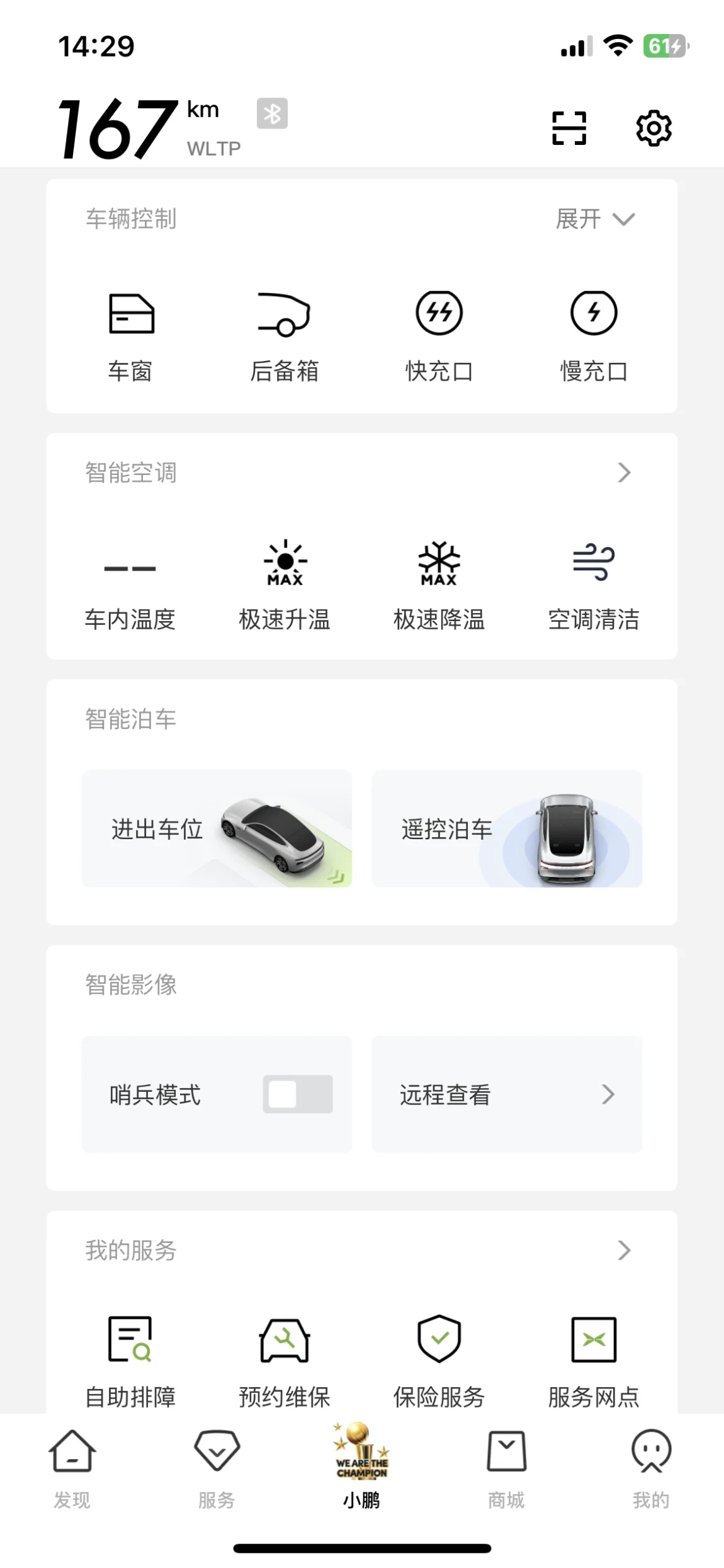724x1568 pixels.
Task: Open the 进出车位 parking card
Action: coord(217,828)
